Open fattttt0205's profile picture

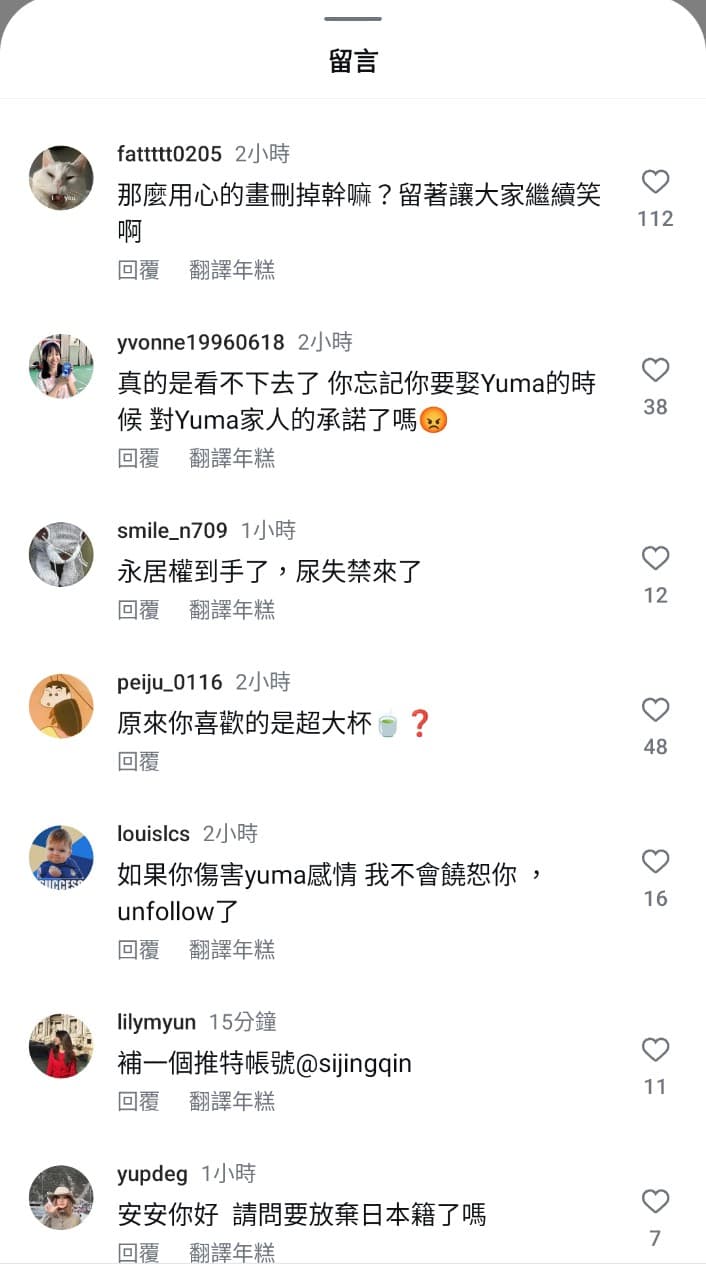pyautogui.click(x=61, y=178)
